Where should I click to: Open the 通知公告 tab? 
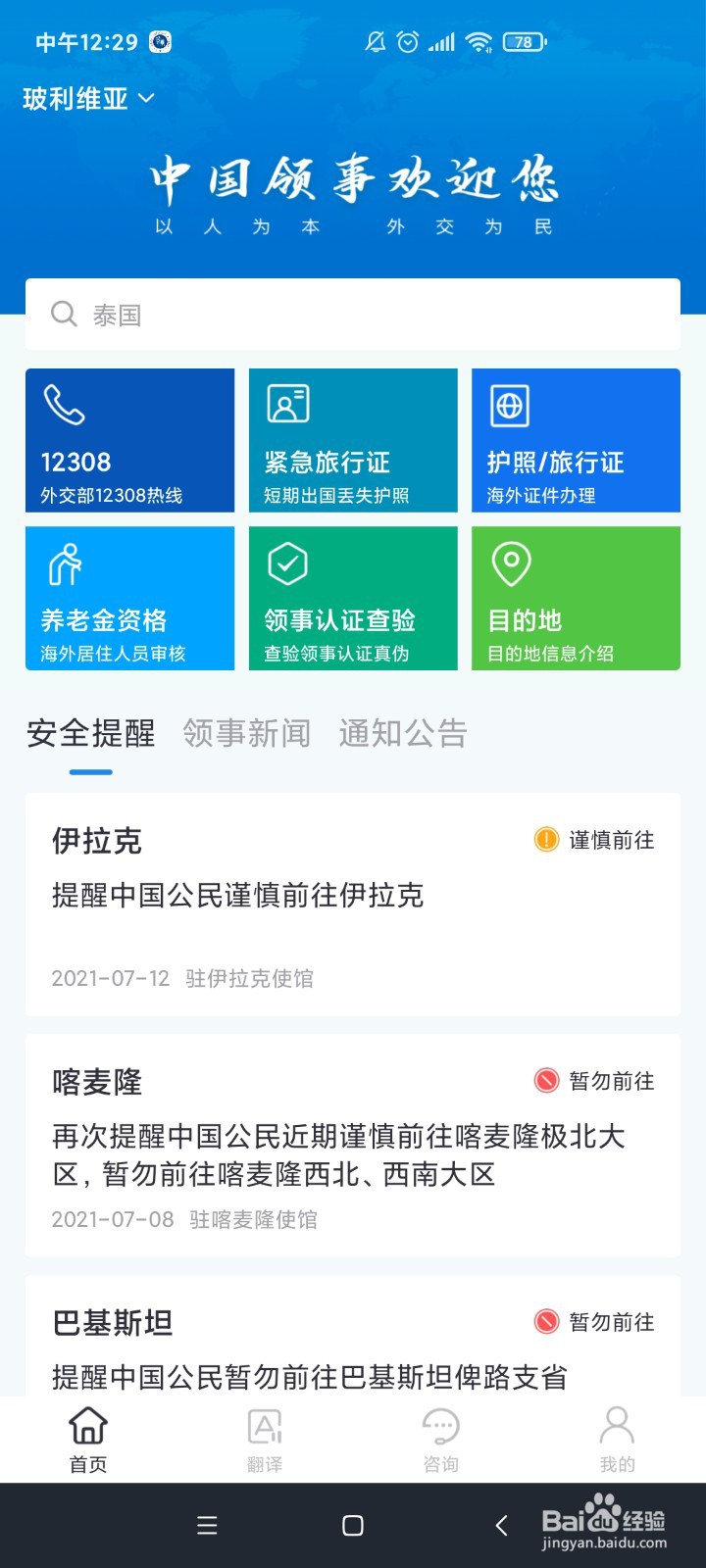click(403, 733)
